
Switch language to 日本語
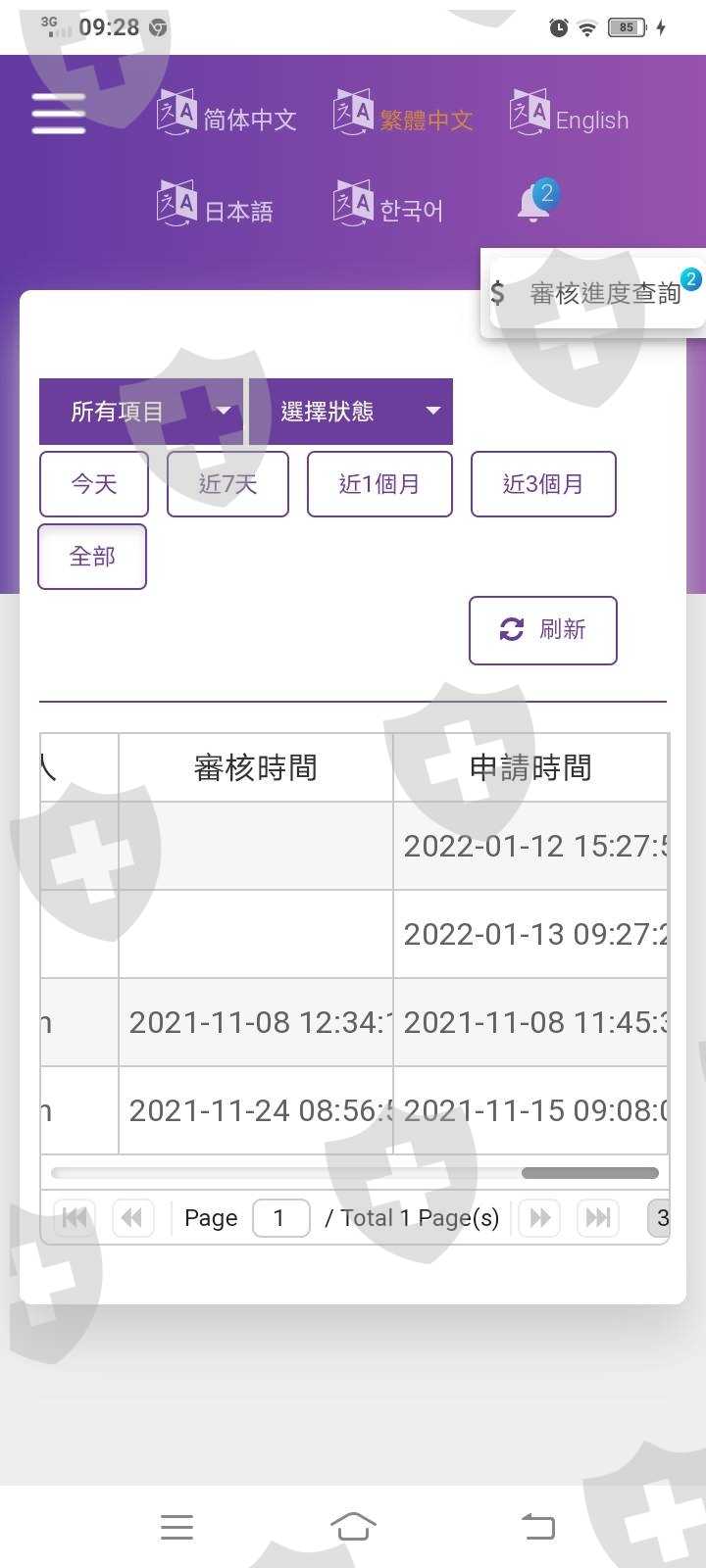pyautogui.click(x=215, y=204)
